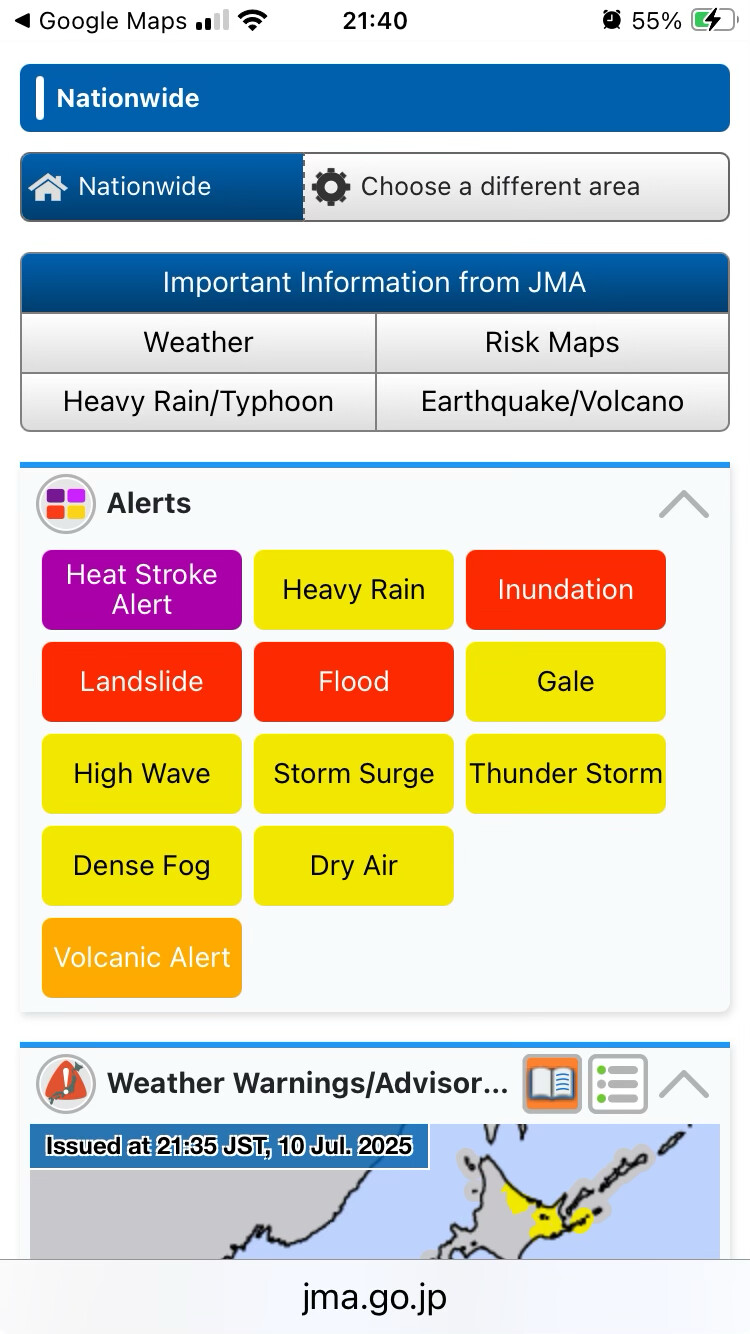Open Earthquake/Volcano information
The width and height of the screenshot is (750, 1334).
point(552,402)
